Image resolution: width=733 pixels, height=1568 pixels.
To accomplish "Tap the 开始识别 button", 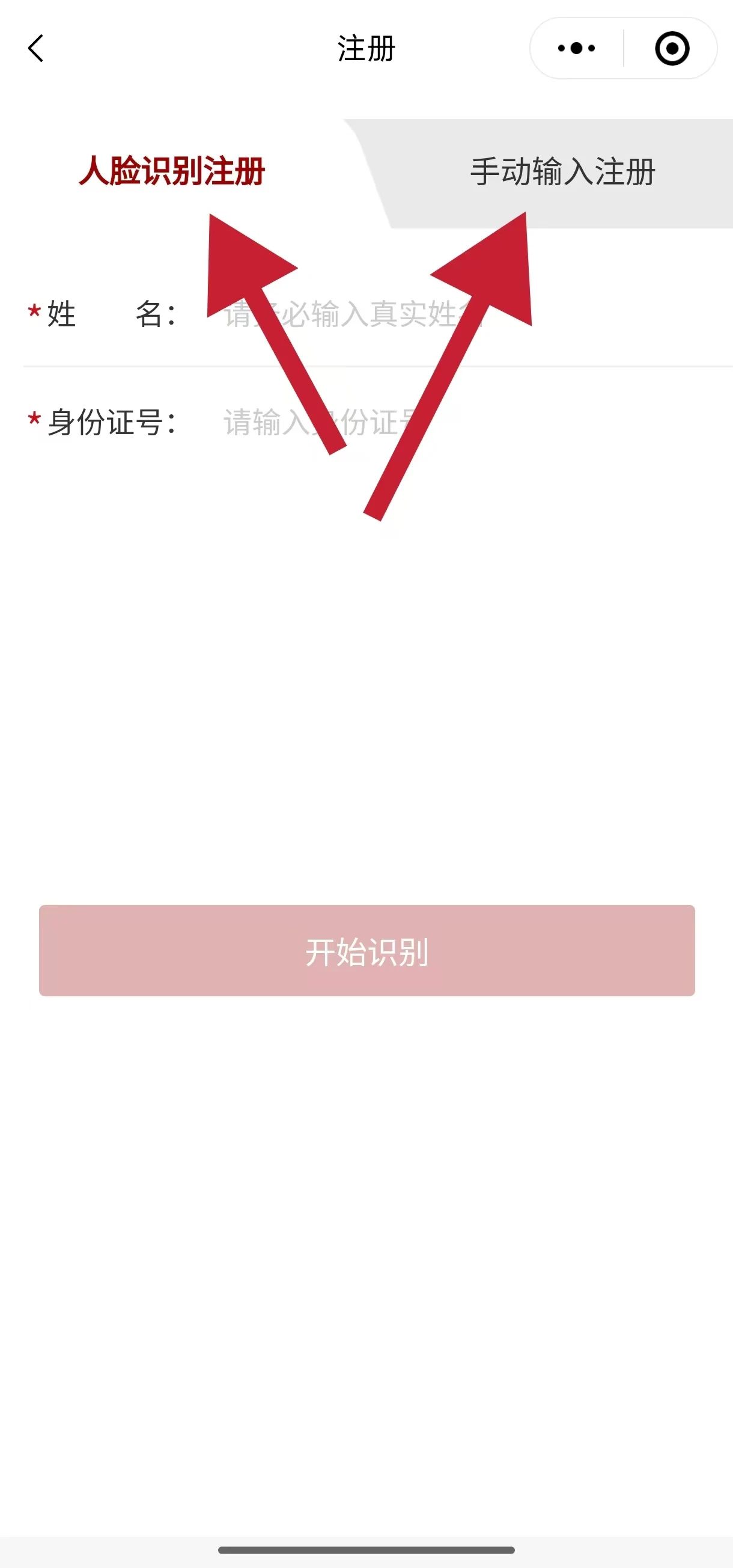I will pos(367,950).
